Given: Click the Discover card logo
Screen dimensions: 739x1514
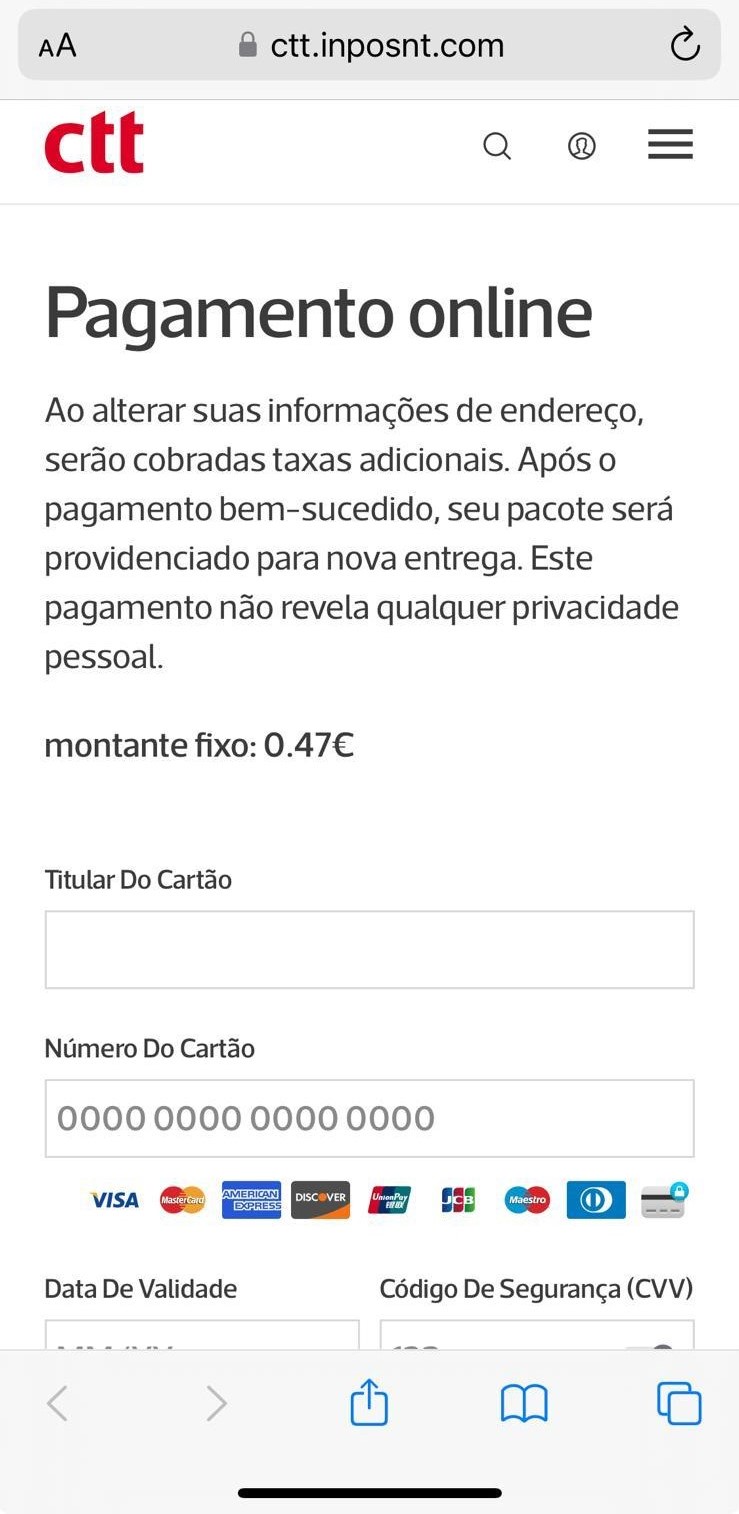Looking at the screenshot, I should (320, 1199).
